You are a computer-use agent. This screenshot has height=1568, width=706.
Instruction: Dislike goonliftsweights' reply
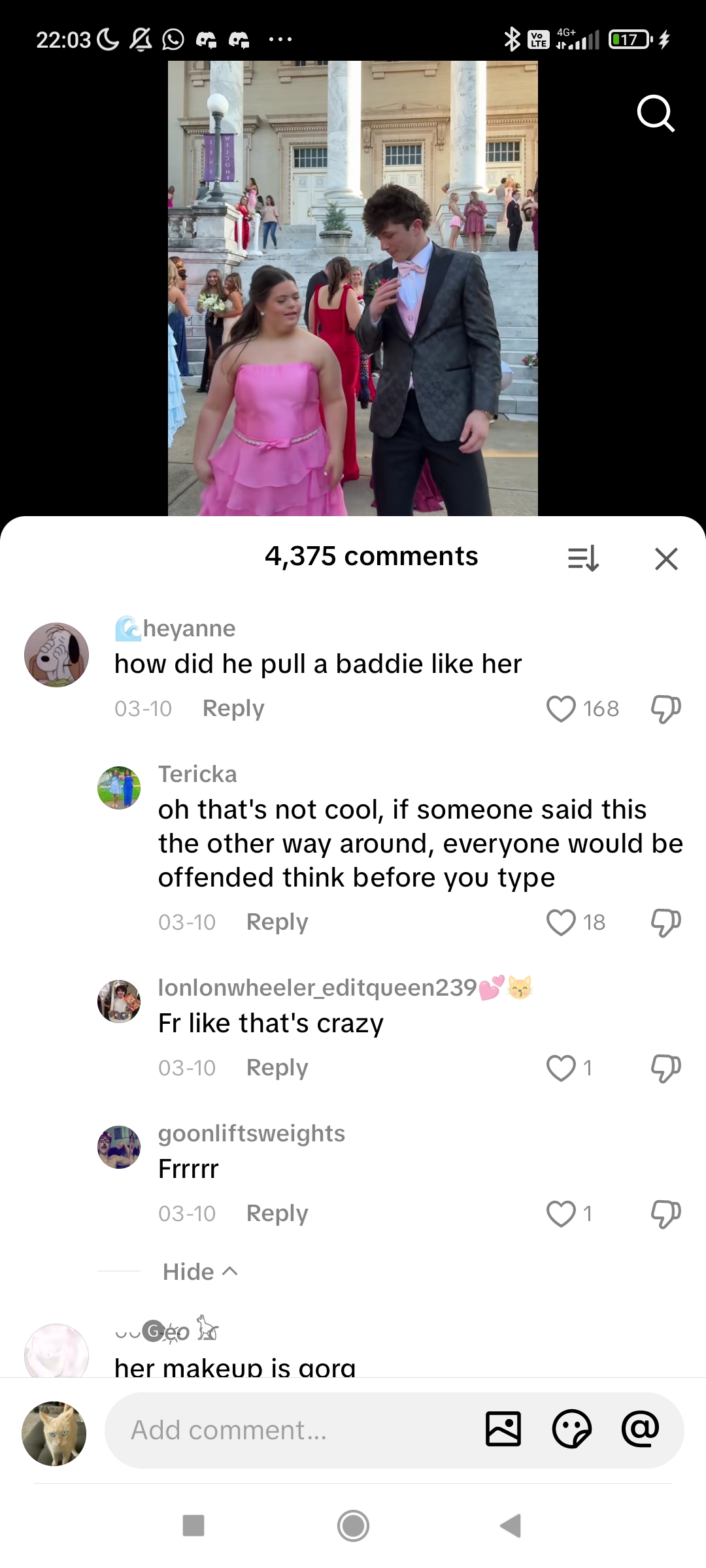[665, 1214]
